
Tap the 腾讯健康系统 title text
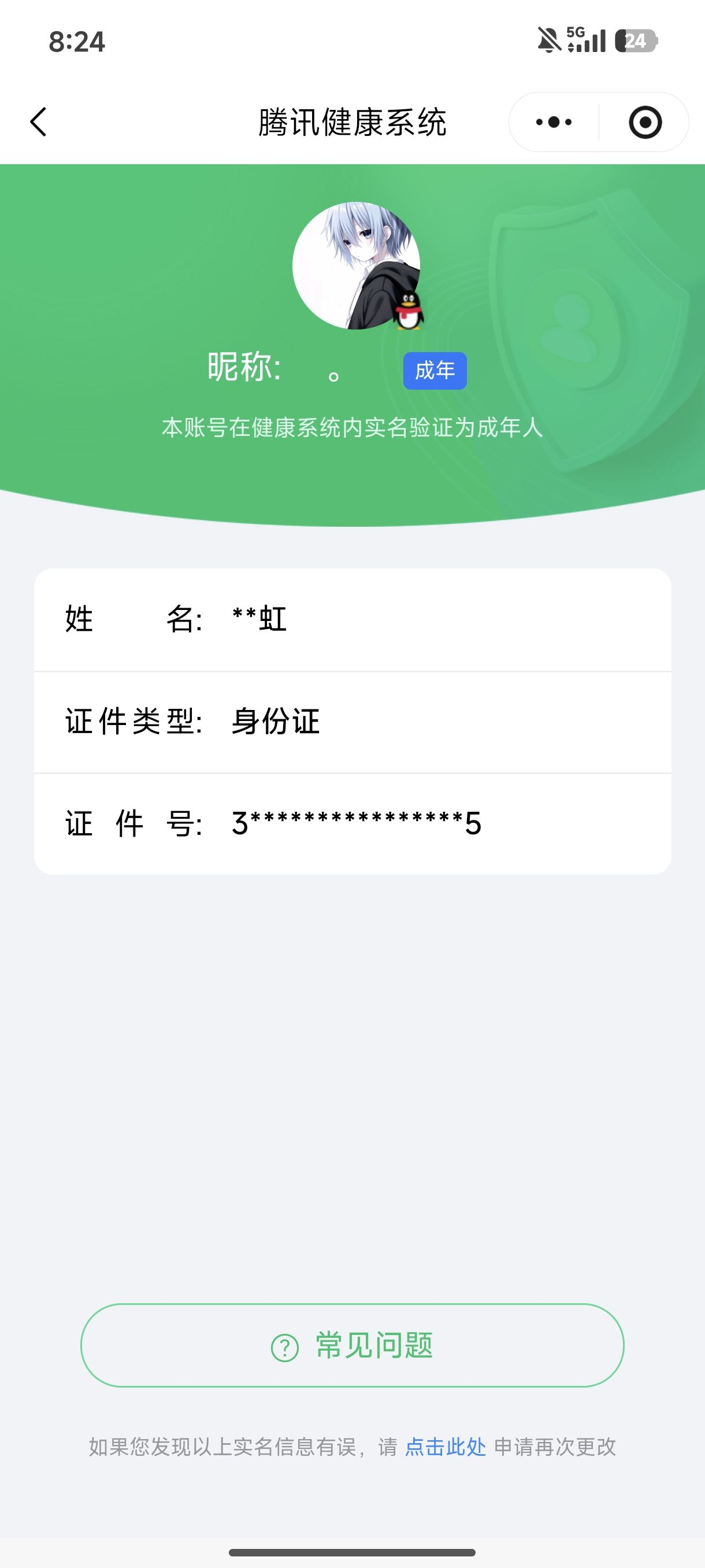(352, 120)
